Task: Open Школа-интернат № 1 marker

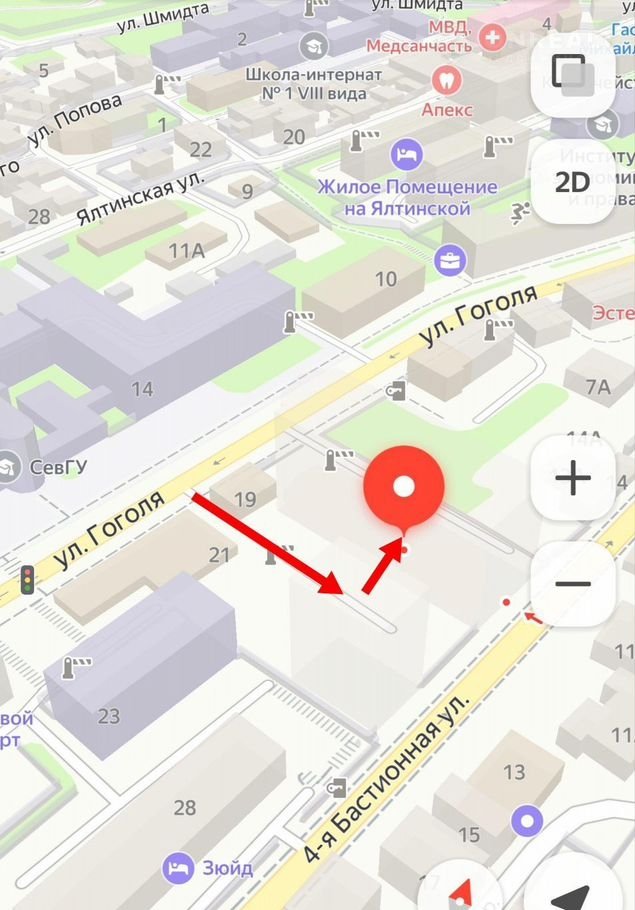Action: [x=315, y=47]
